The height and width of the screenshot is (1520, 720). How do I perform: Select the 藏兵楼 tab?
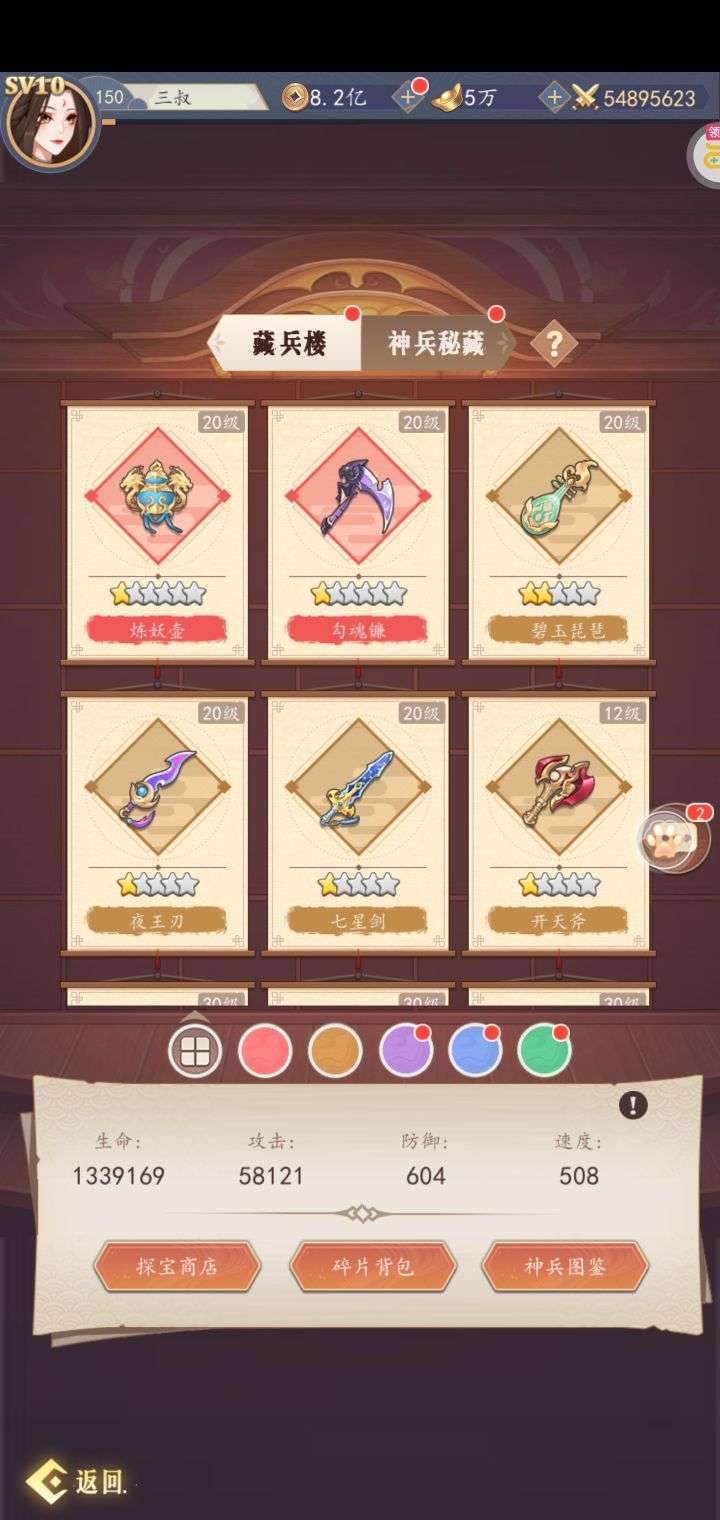point(289,344)
